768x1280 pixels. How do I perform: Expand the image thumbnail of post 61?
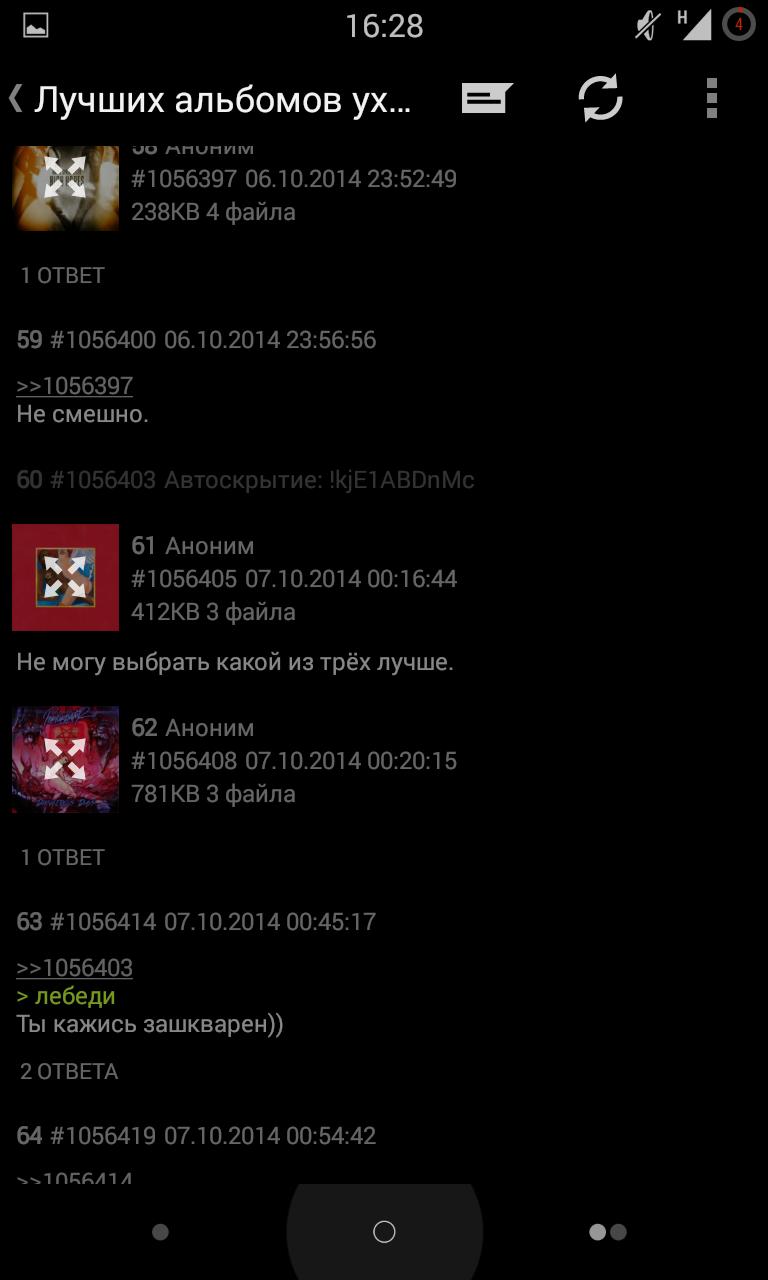65,577
